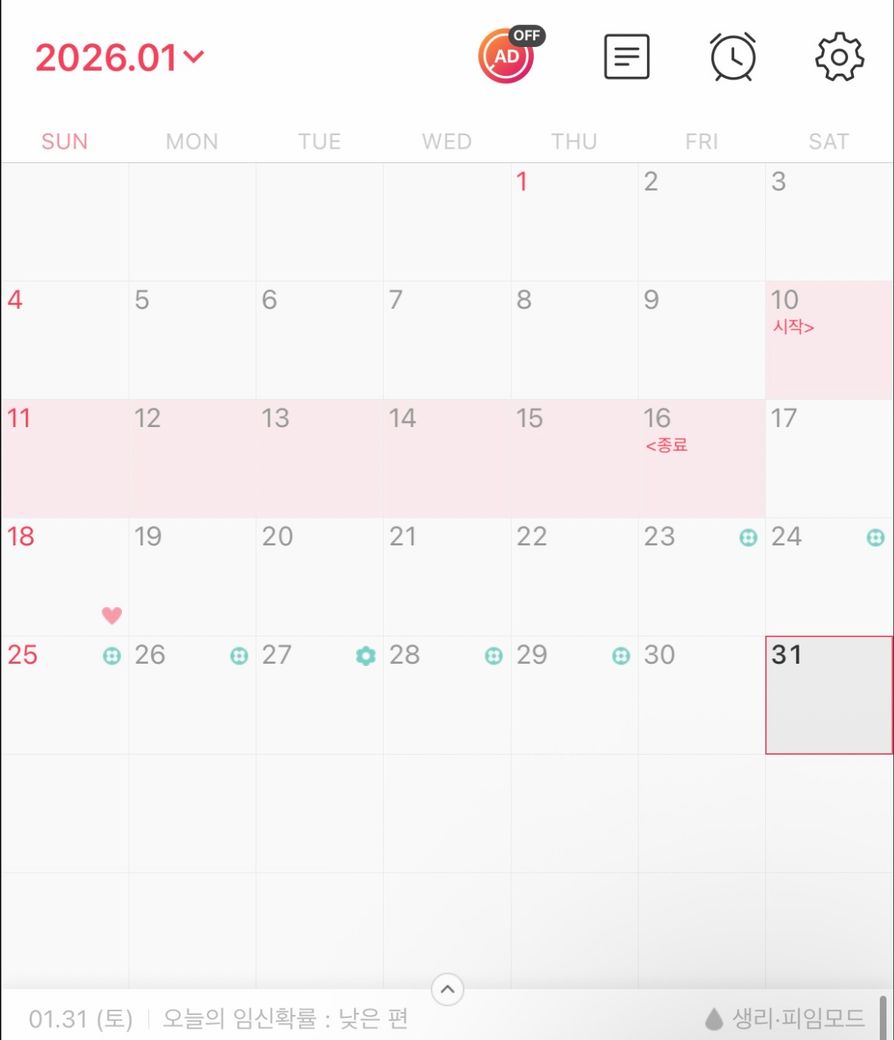Select January 29 fertile day

(x=574, y=695)
